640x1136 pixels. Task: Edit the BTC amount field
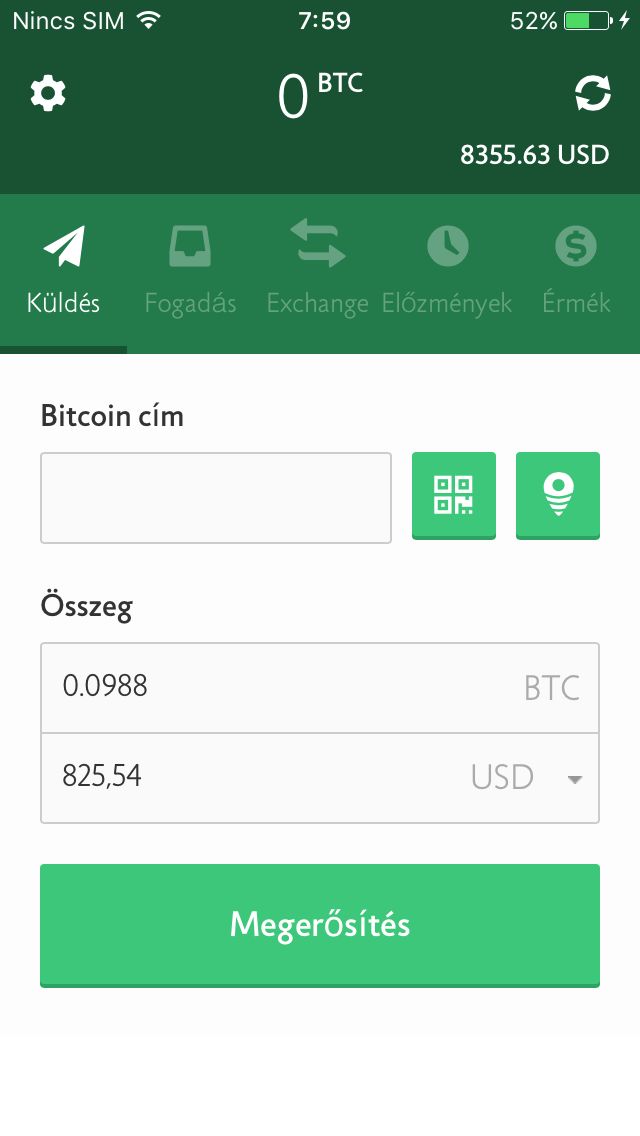click(x=320, y=688)
